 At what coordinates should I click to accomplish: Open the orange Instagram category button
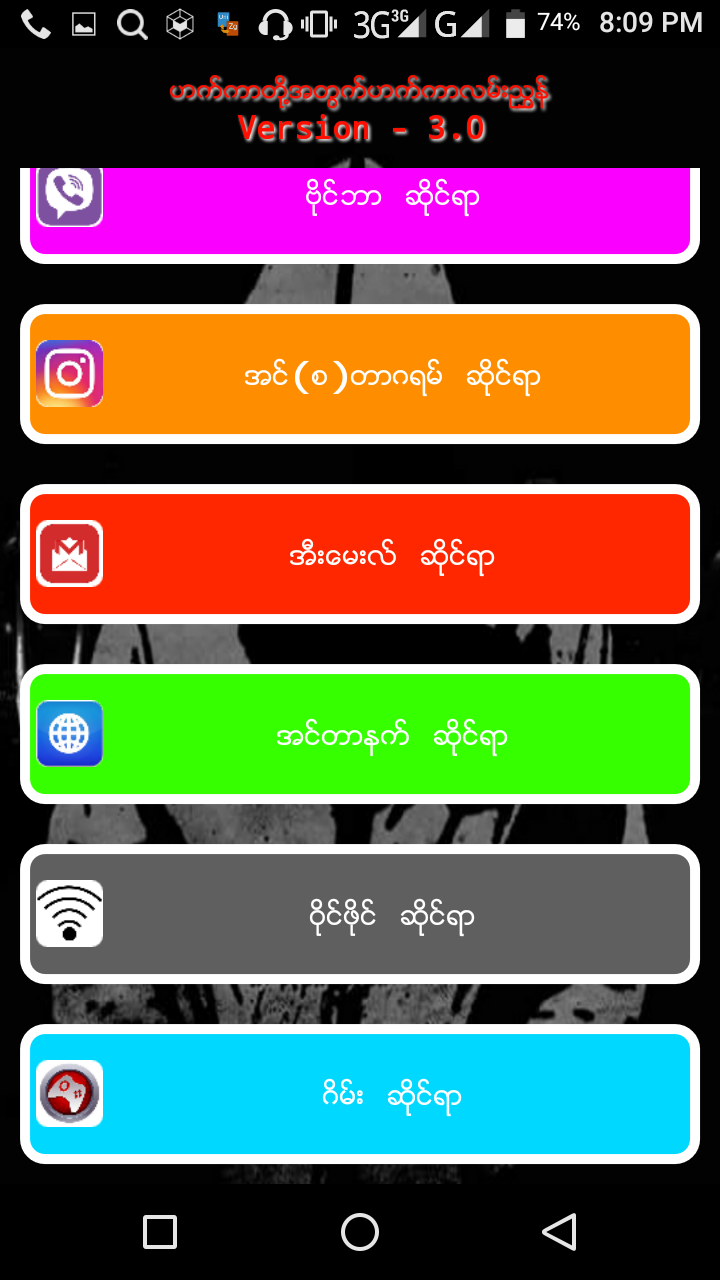click(360, 374)
